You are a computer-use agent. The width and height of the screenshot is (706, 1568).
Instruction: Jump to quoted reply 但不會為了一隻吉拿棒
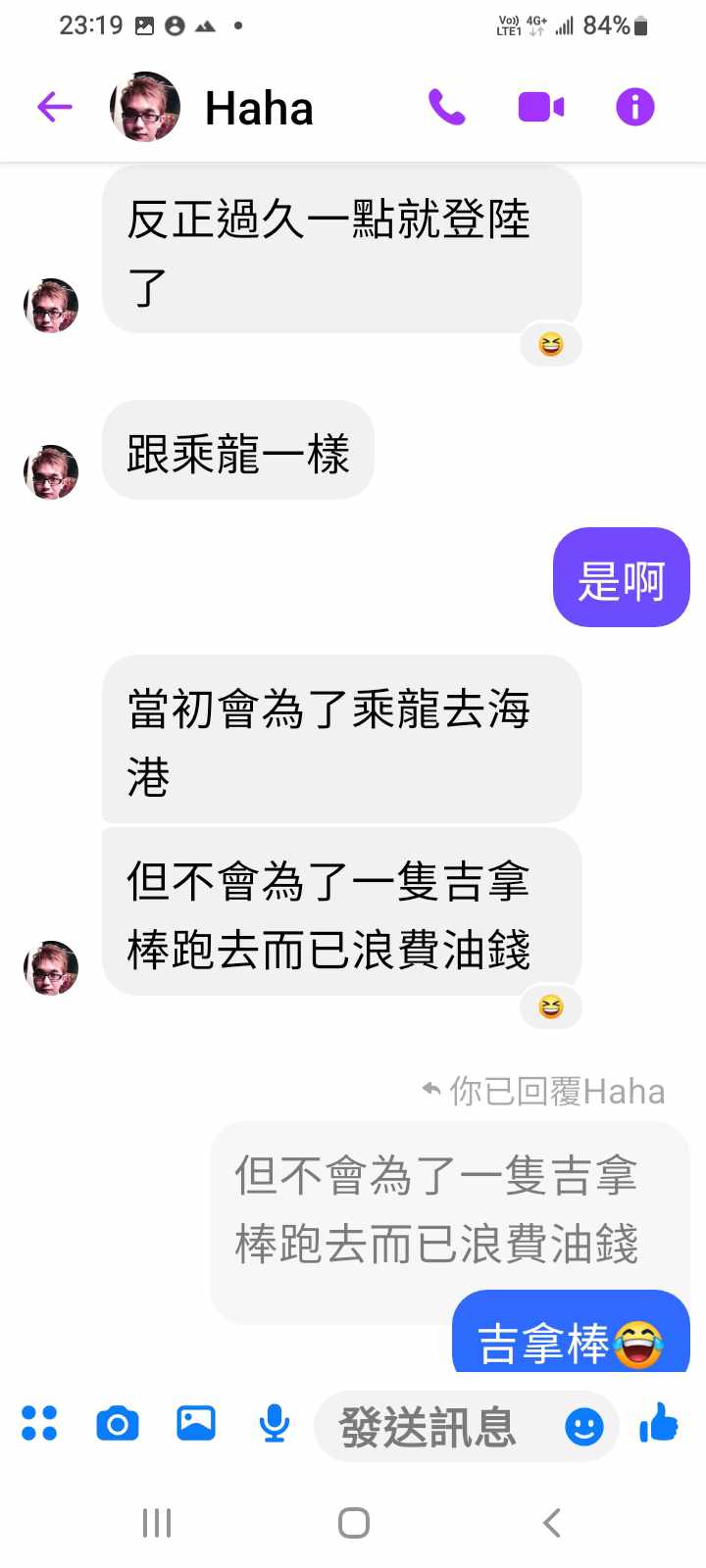[436, 1210]
